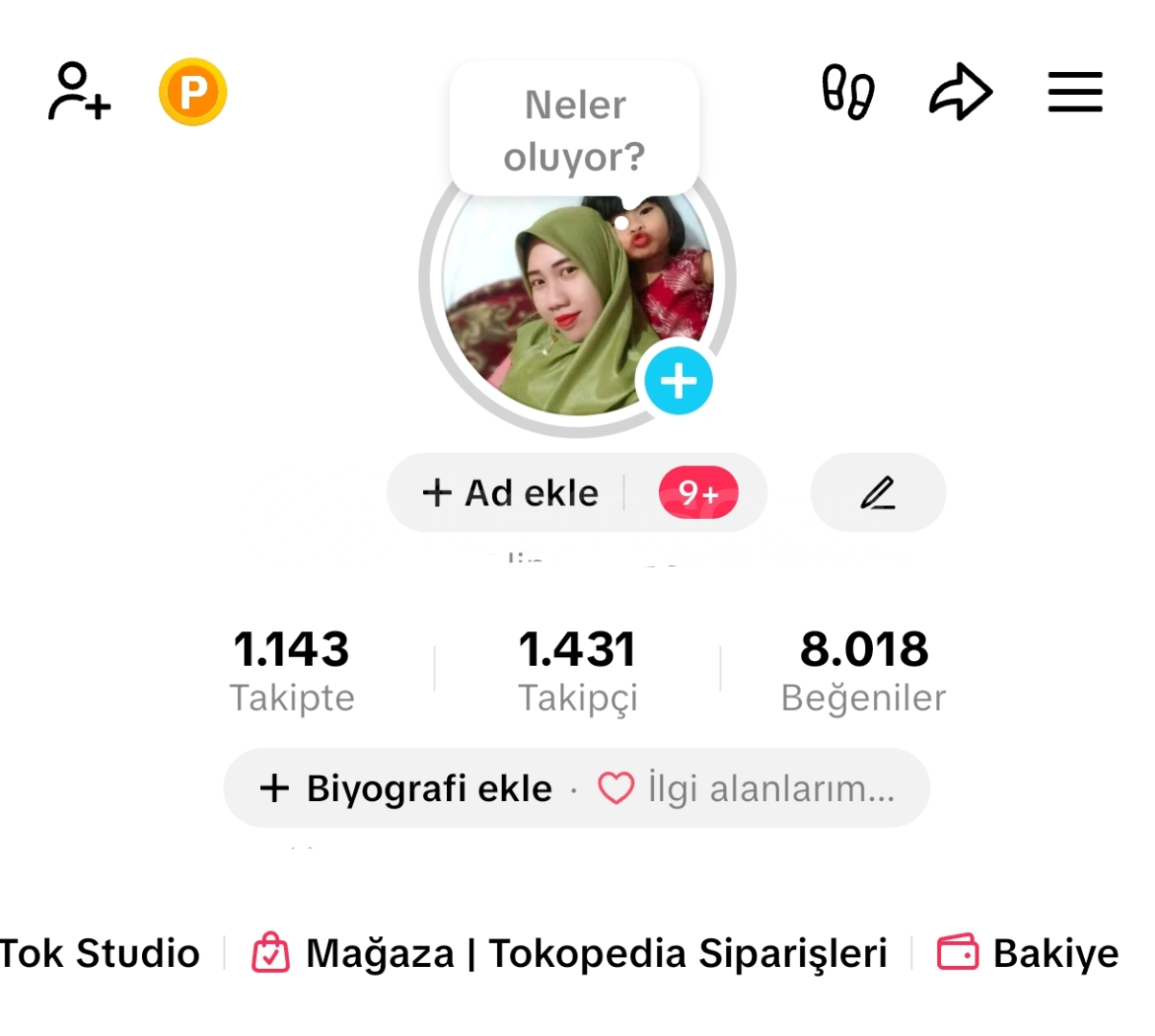
Task: Open the hamburger menu
Action: click(1074, 92)
